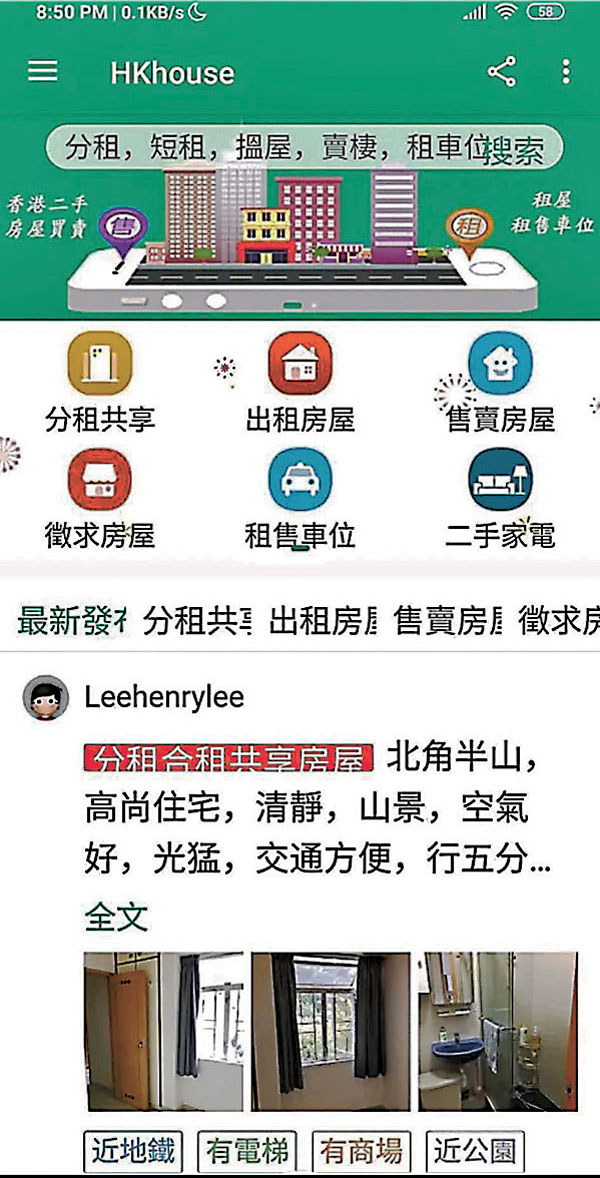Viewport: 600px width, 1178px height.
Task: Open the hamburger drawer menu
Action: (42, 72)
